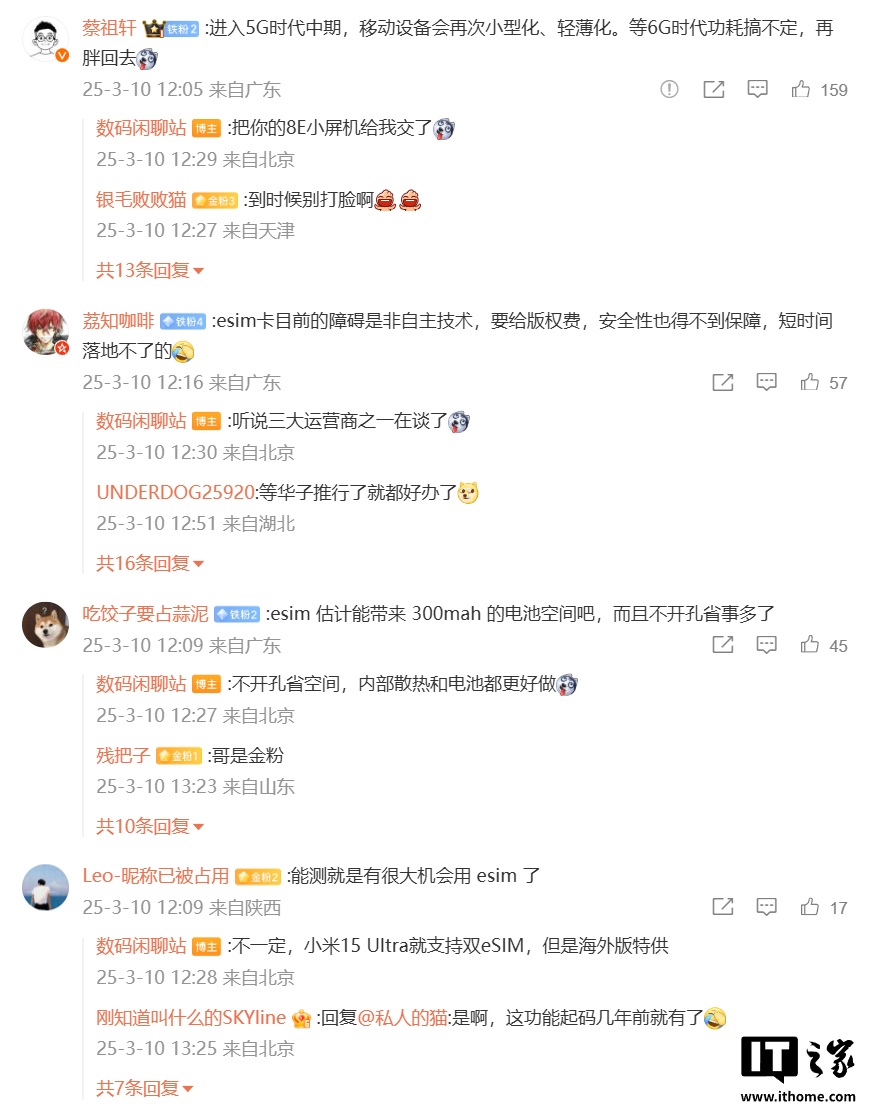The image size is (869, 1113).
Task: Report 蔡祖轩's comment via exclamation icon
Action: (670, 90)
